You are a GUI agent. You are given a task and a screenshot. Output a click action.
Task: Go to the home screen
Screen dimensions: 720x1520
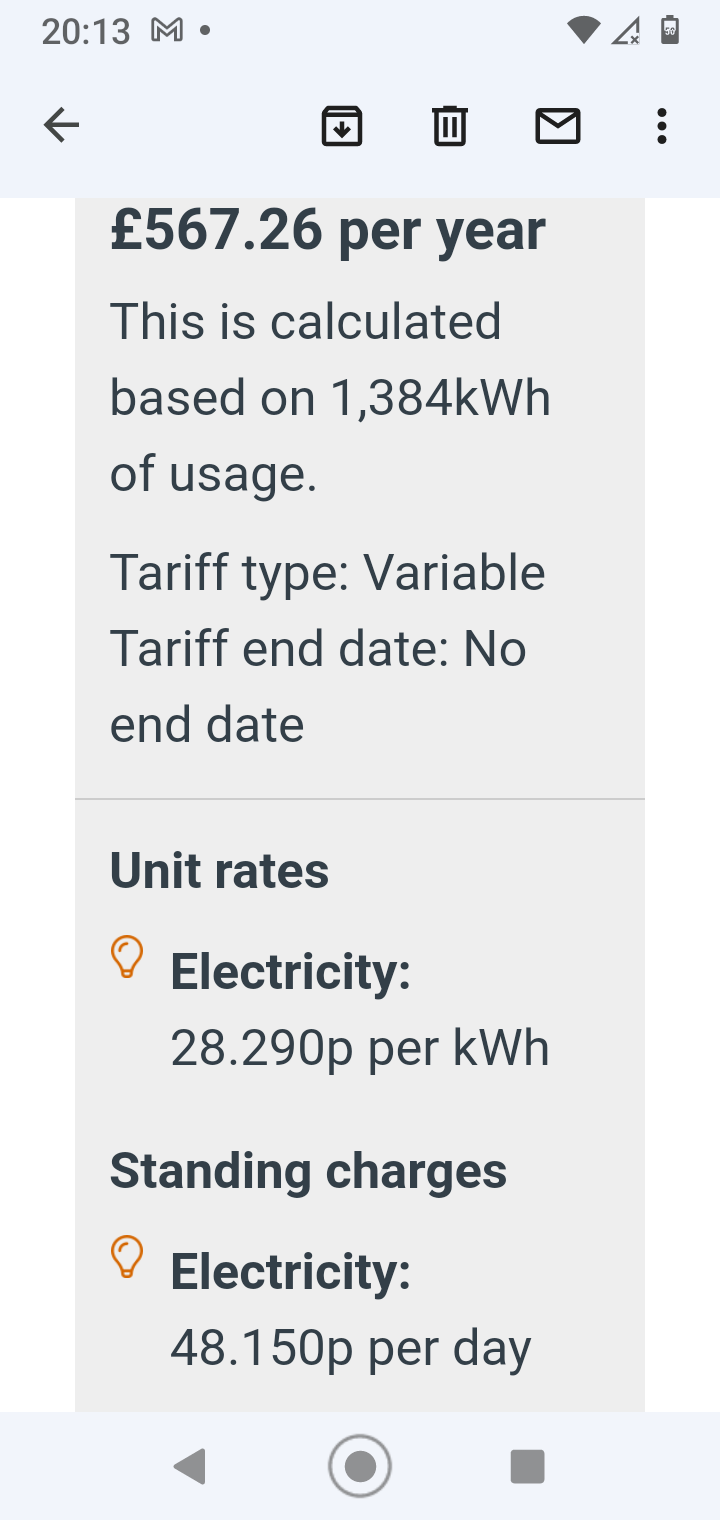coord(360,1466)
